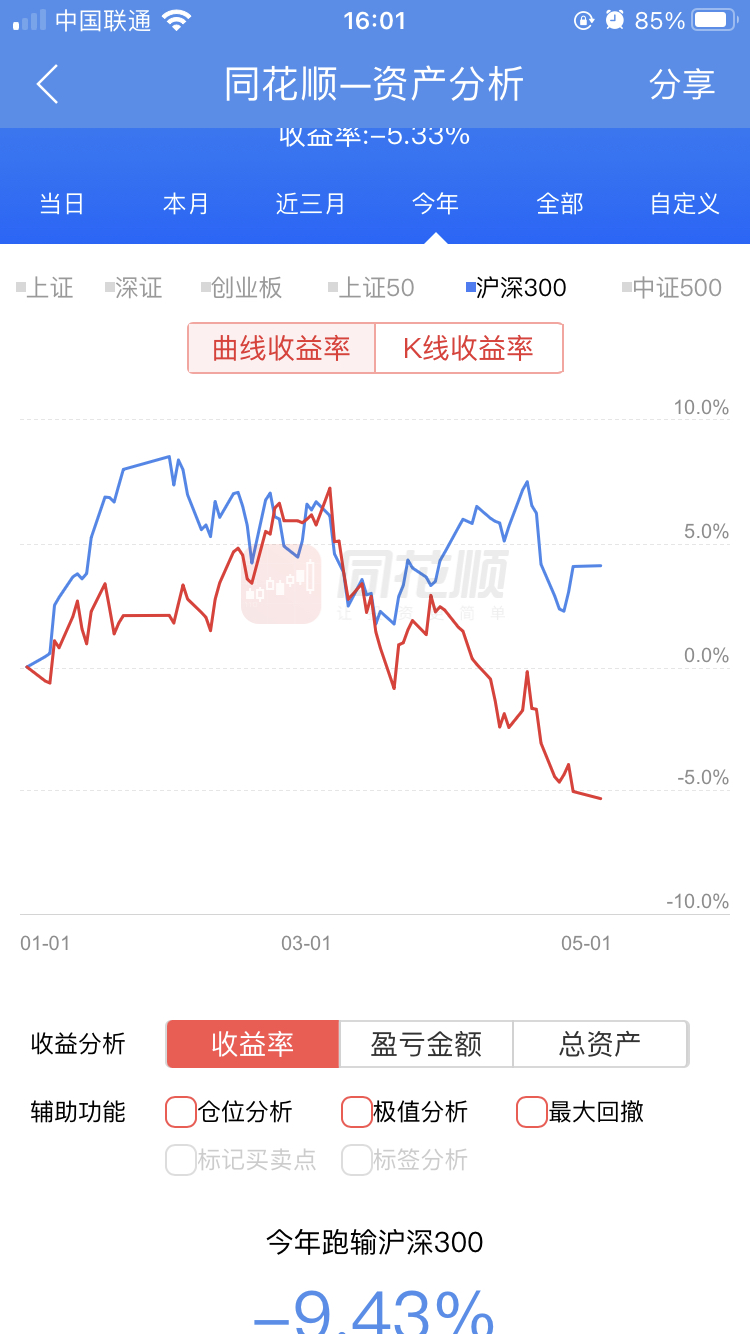The image size is (750, 1334).
Task: Open the 自定义 custom range tab
Action: 684,204
